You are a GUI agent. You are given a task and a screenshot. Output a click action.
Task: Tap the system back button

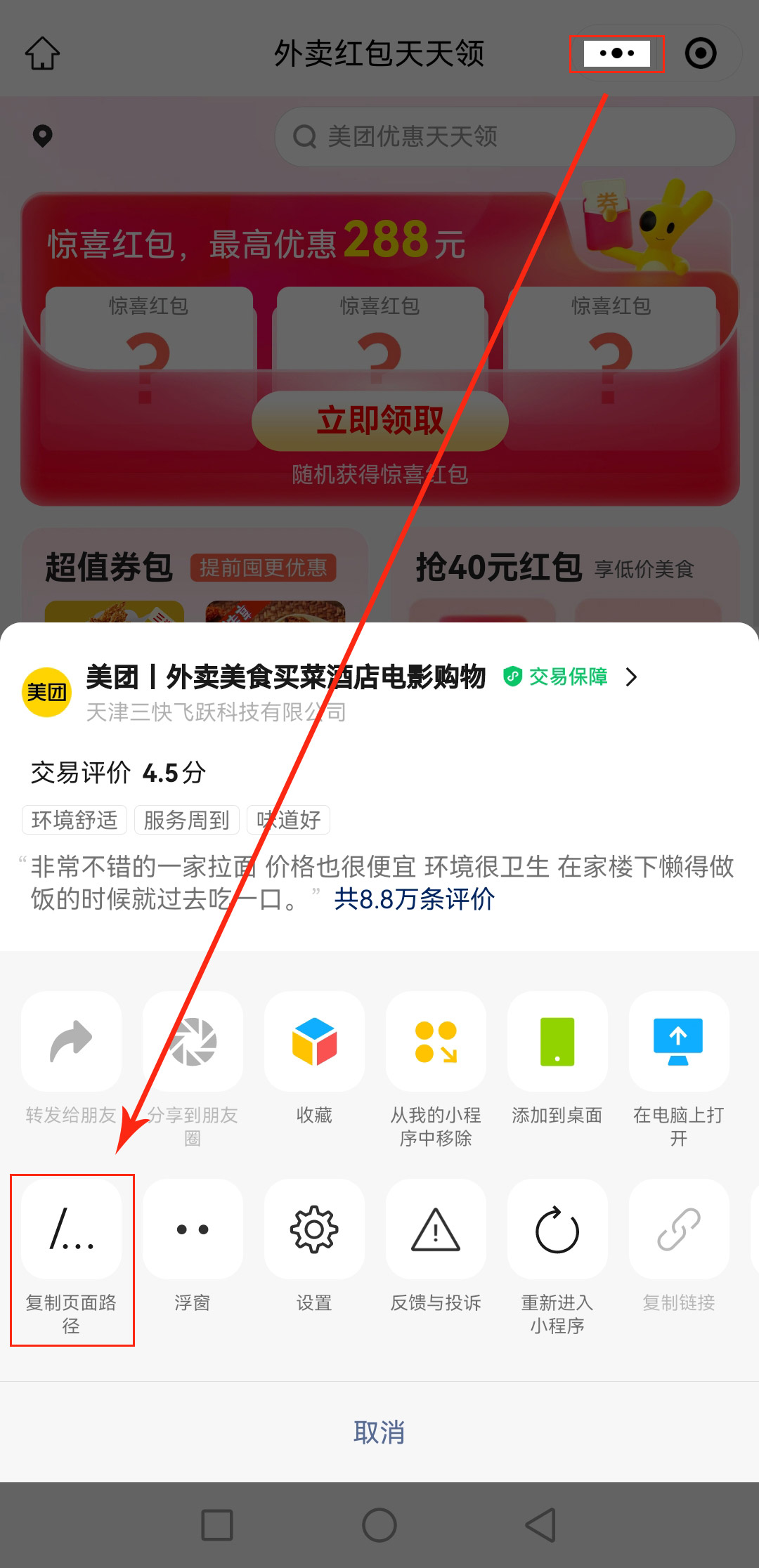click(540, 1525)
